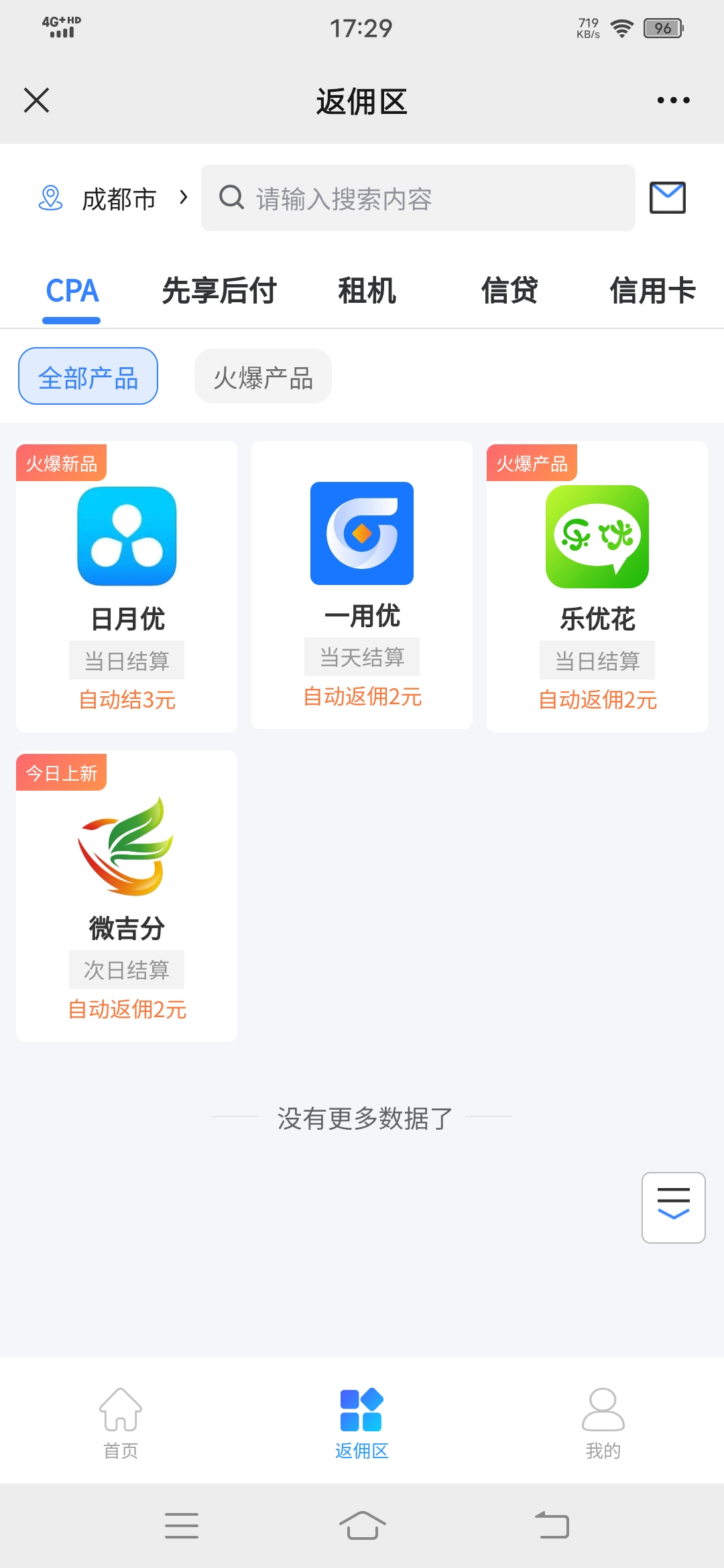This screenshot has width=724, height=1568.
Task: Tap the system back button
Action: point(552,1525)
